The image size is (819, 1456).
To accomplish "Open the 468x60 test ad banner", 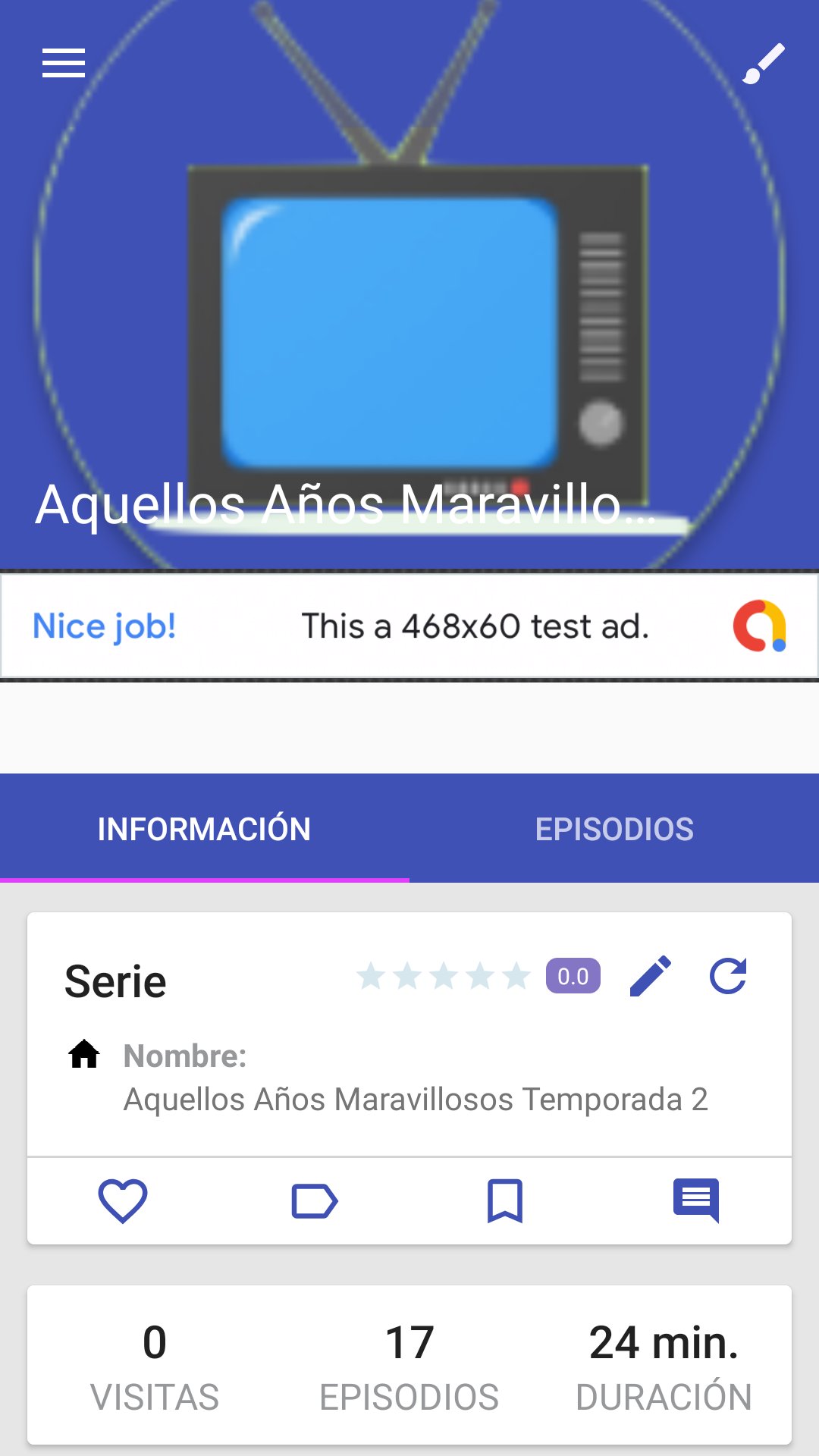I will coord(409,626).
